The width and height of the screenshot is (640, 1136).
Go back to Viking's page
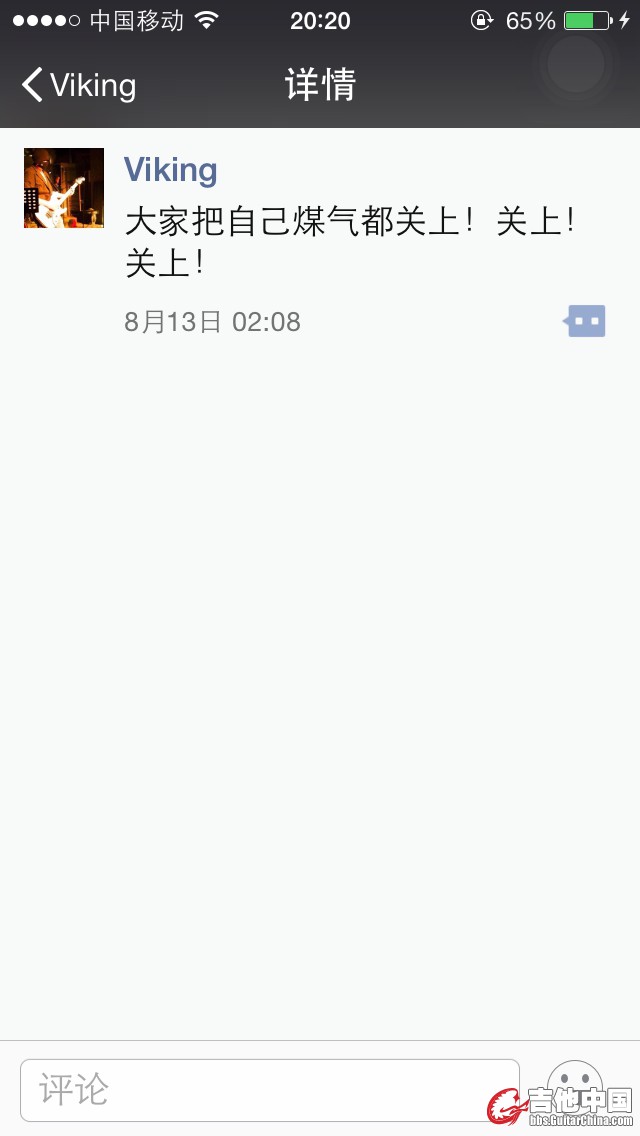[x=78, y=86]
